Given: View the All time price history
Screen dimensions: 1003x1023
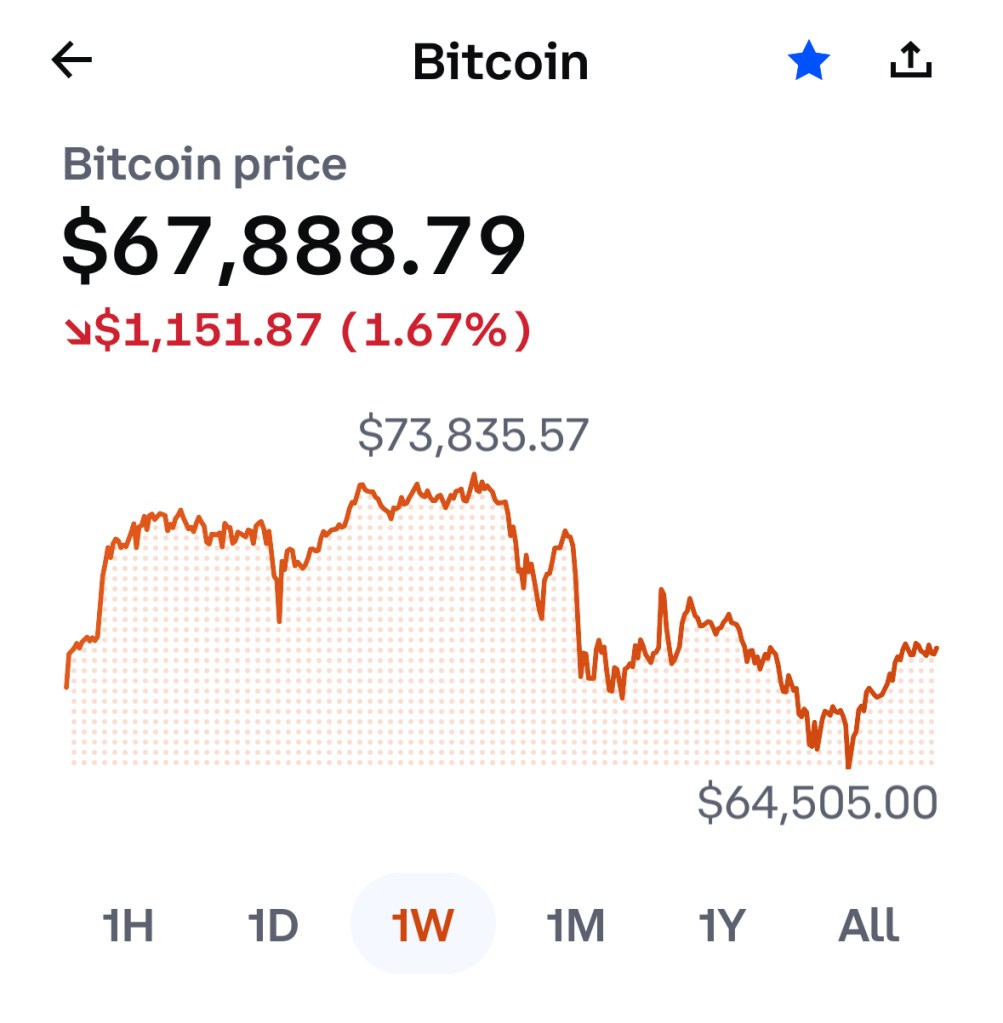Looking at the screenshot, I should (868, 926).
